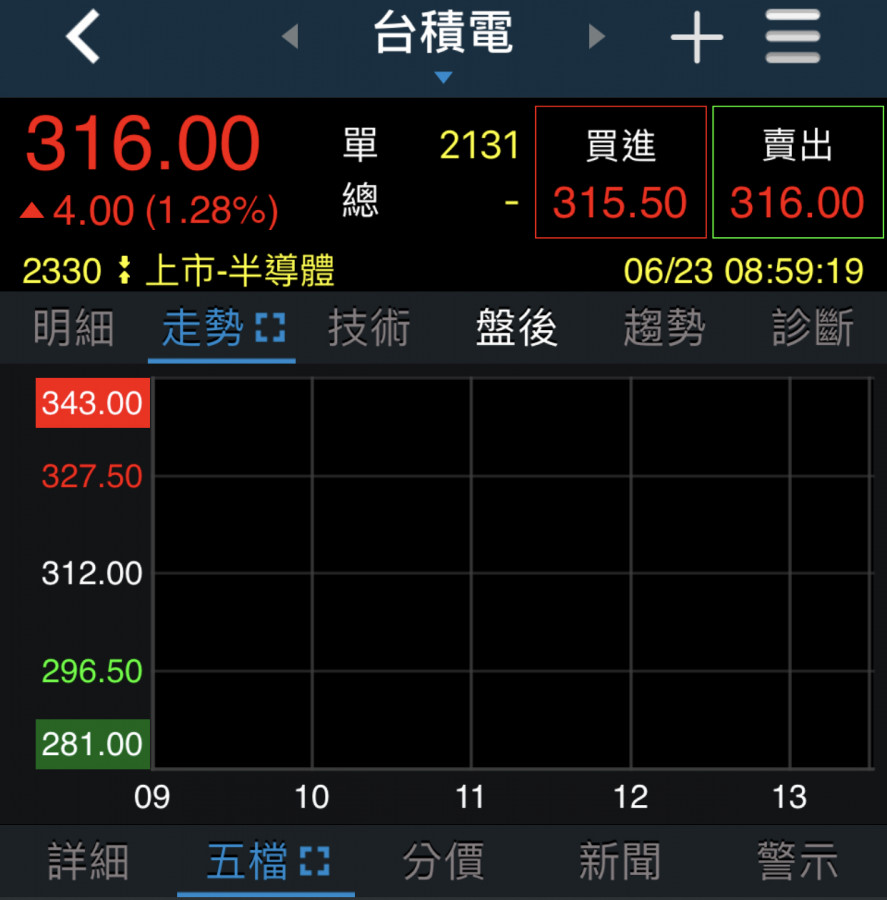Open the 技術 tab
This screenshot has width=887, height=900.
[x=369, y=328]
